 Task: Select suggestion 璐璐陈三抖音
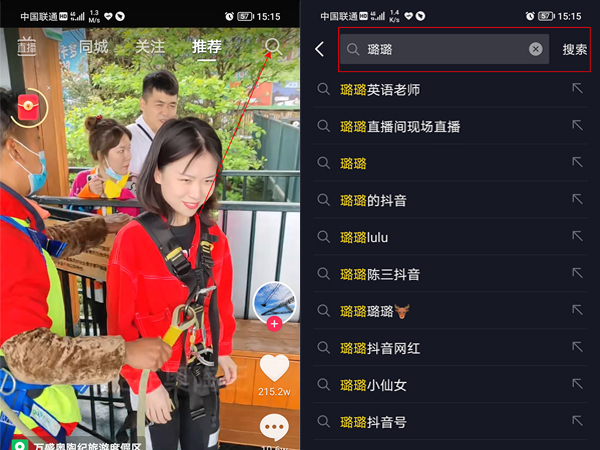[x=380, y=274]
